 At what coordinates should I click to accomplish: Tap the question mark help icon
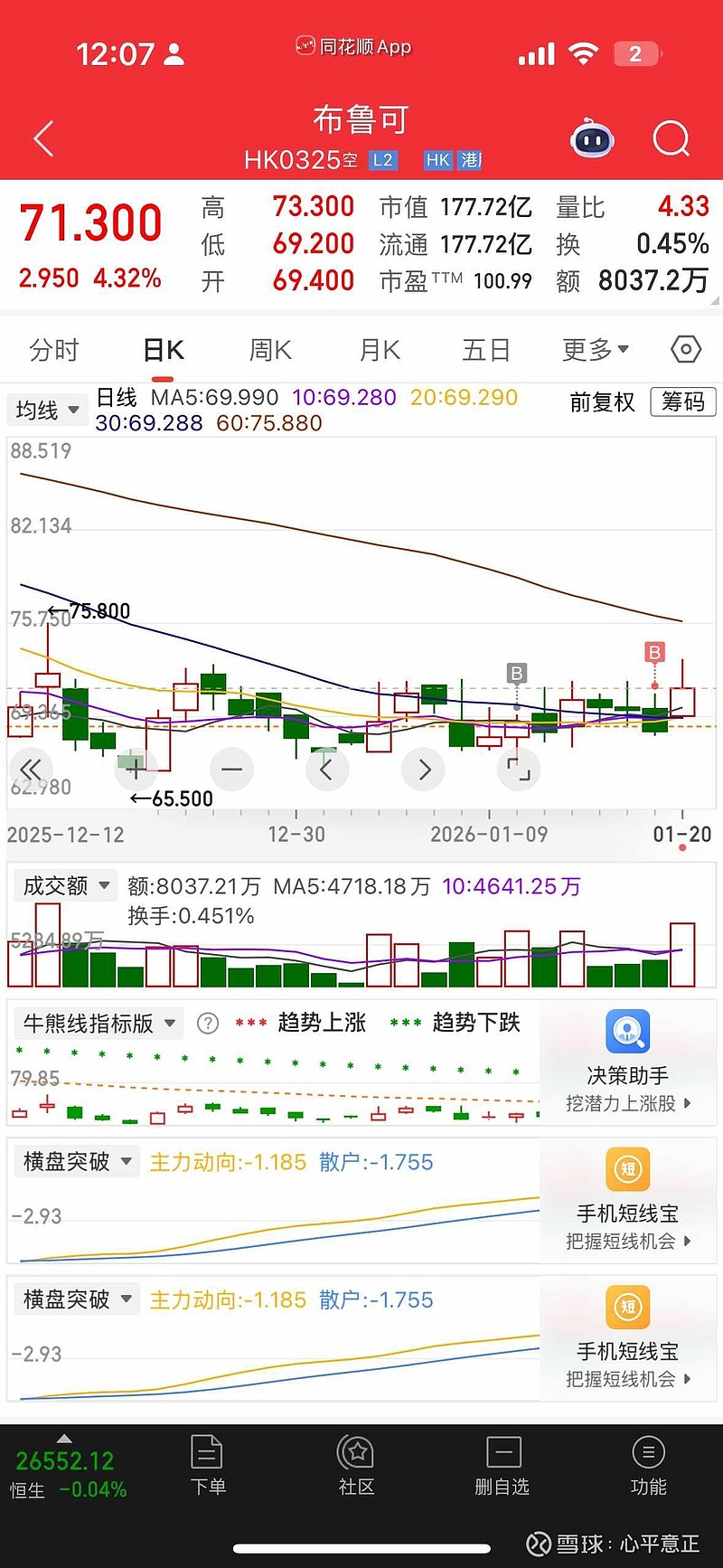(208, 1023)
